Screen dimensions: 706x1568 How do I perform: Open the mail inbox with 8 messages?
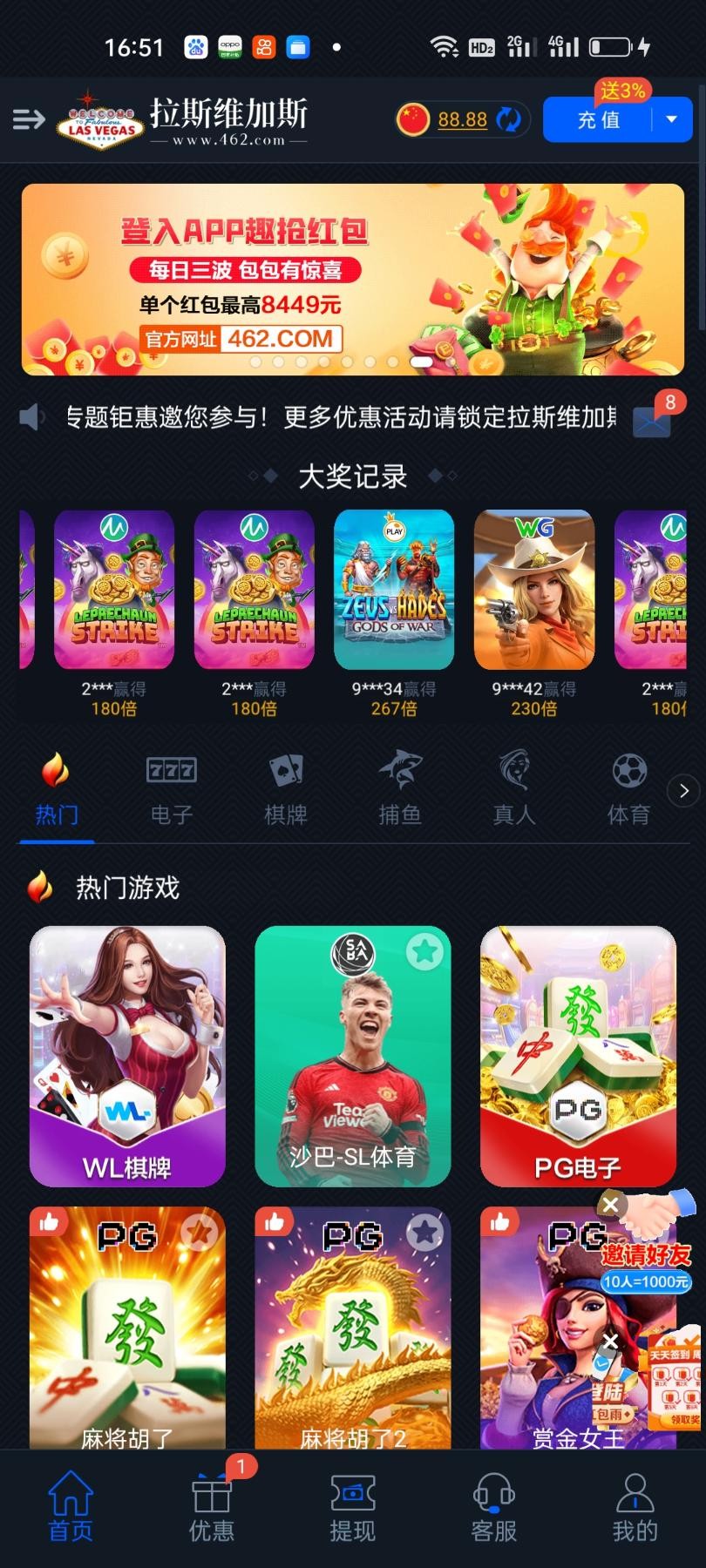(652, 419)
